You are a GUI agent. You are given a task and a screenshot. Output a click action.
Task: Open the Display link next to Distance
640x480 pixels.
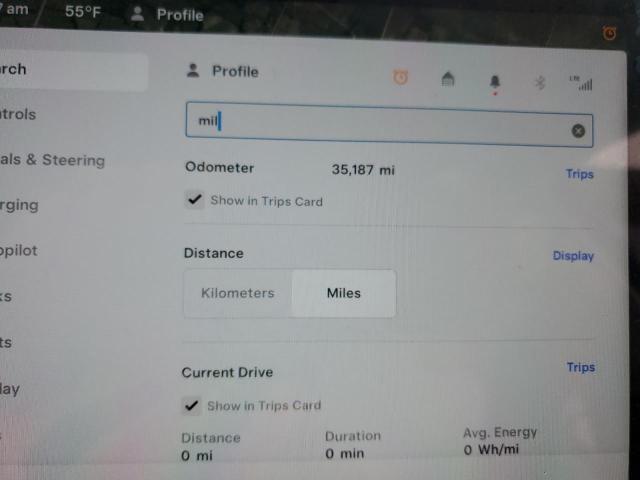573,256
